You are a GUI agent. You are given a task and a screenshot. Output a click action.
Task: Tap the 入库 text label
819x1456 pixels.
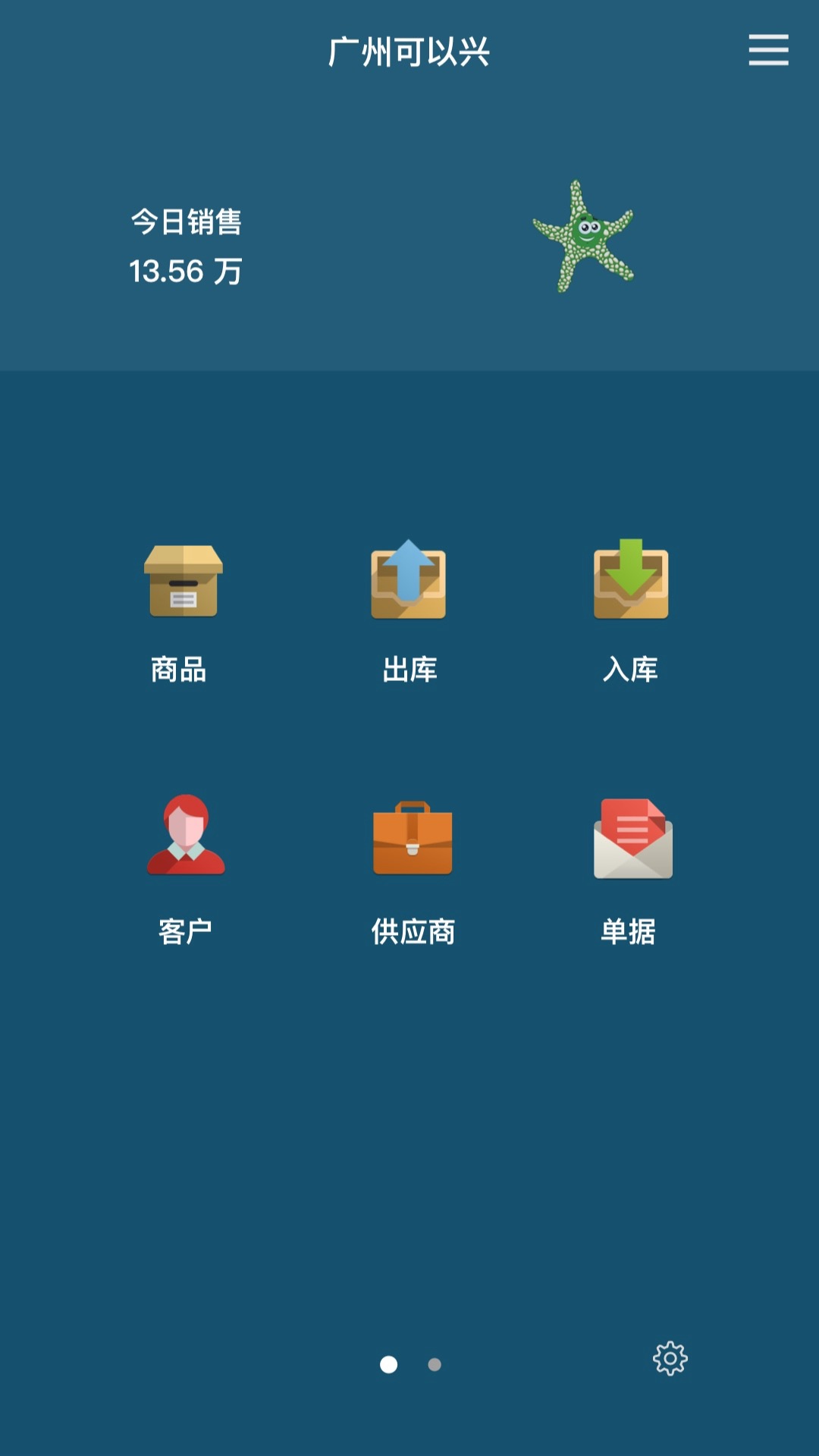click(631, 670)
